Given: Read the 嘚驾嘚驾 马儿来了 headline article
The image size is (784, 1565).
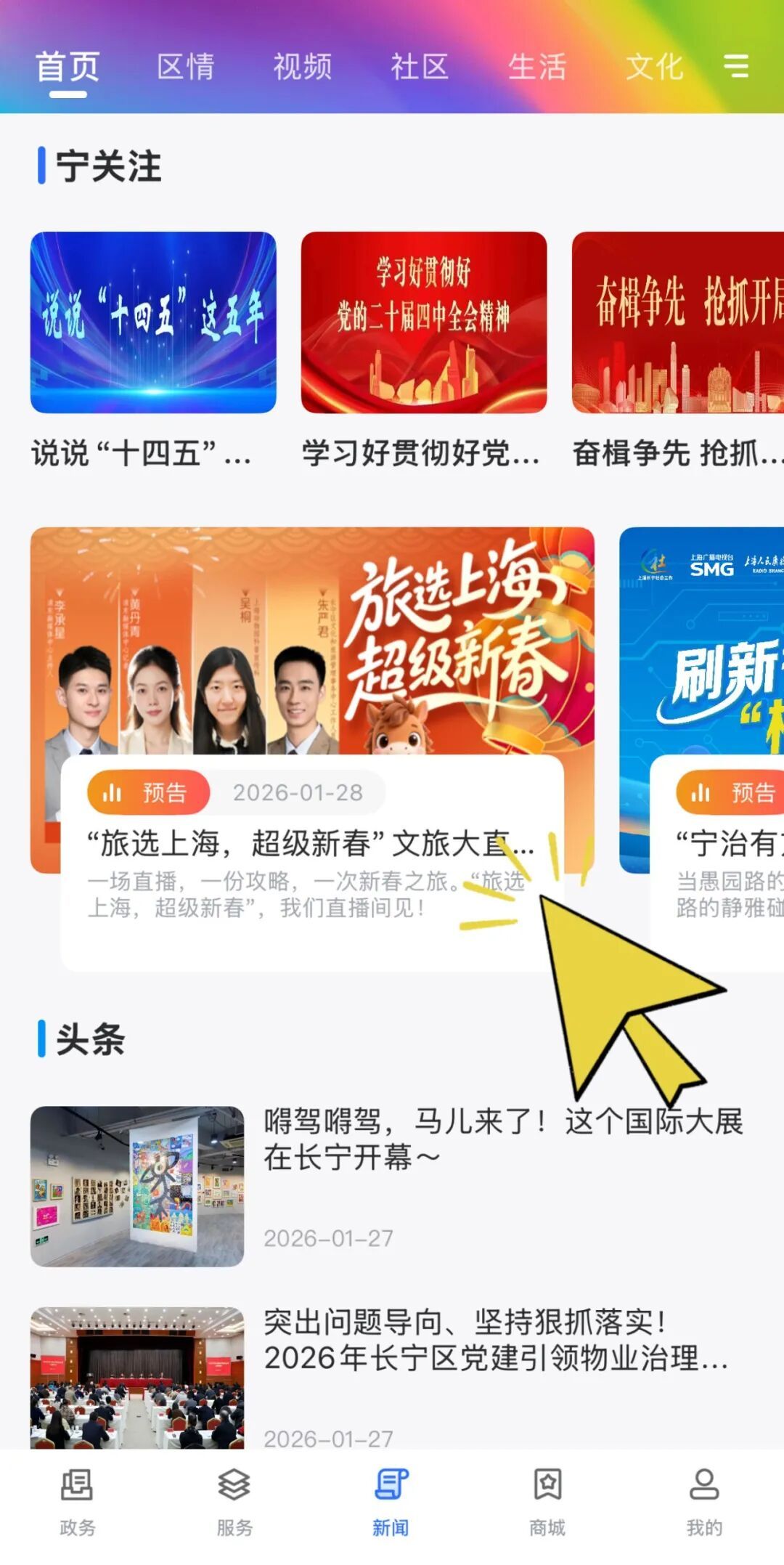Looking at the screenshot, I should tap(502, 1139).
